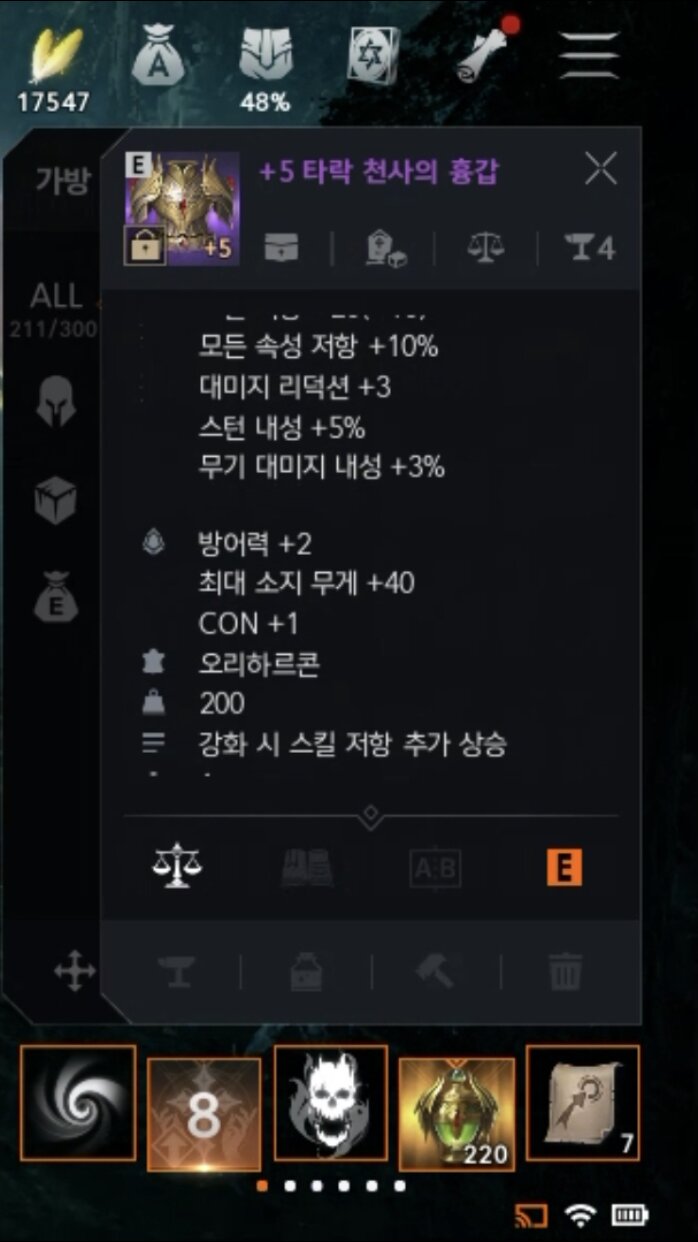Tap the orange E equipped button
Viewport: 698px width, 1242px height.
563,868
